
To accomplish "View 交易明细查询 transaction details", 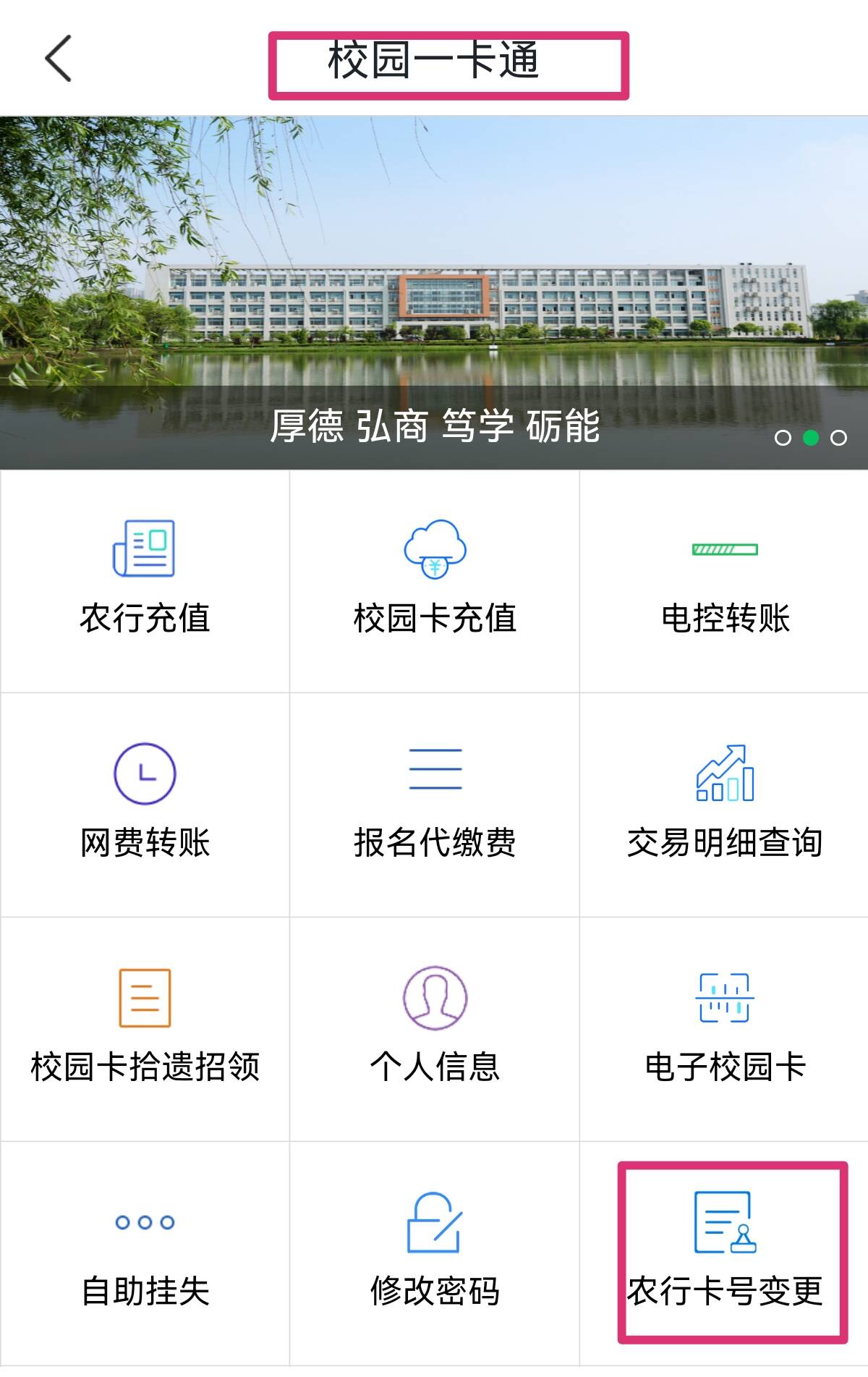I will 724,805.
